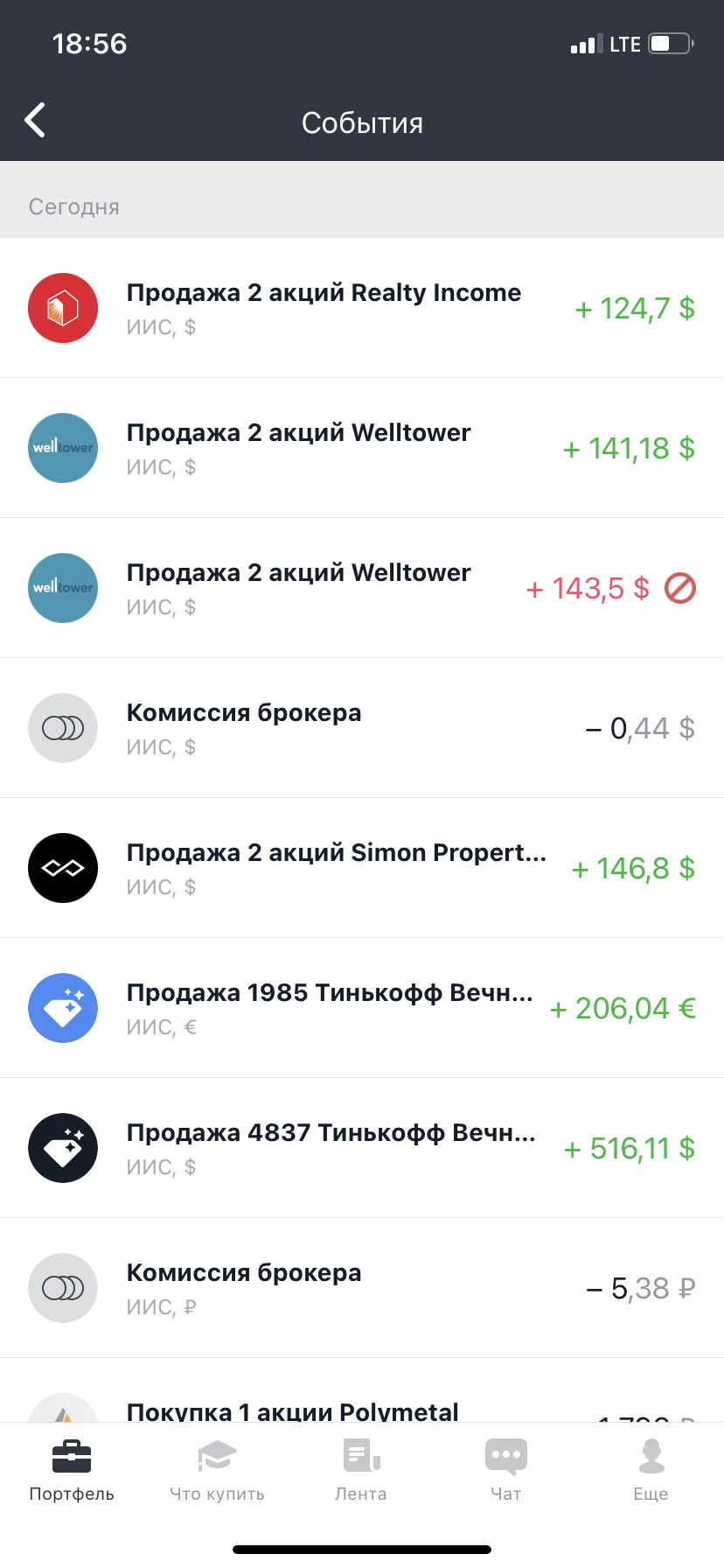The width and height of the screenshot is (724, 1568).
Task: Open the Polymetal share purchase event
Action: [362, 1390]
